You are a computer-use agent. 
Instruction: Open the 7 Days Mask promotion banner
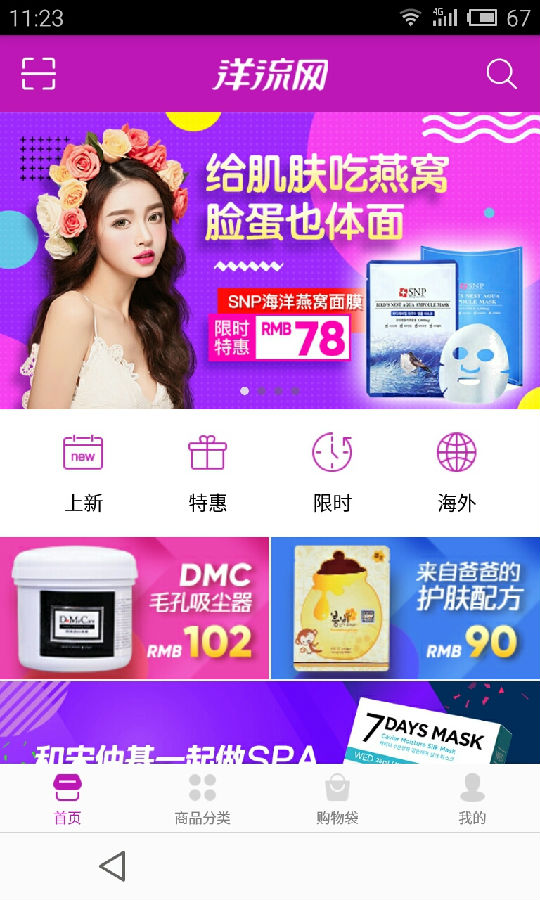coord(270,723)
